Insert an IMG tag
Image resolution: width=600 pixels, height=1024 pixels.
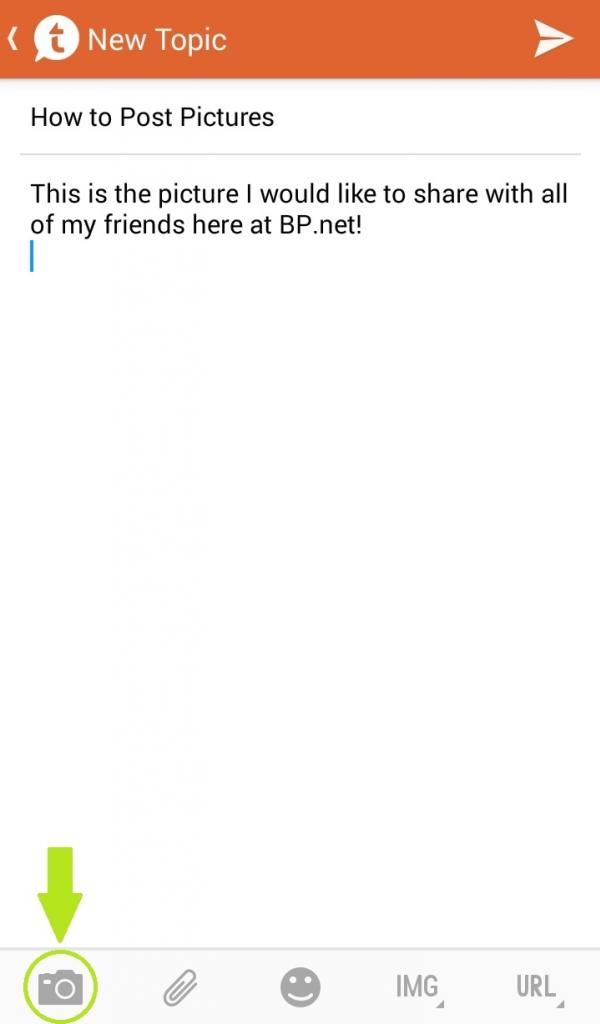coord(418,988)
